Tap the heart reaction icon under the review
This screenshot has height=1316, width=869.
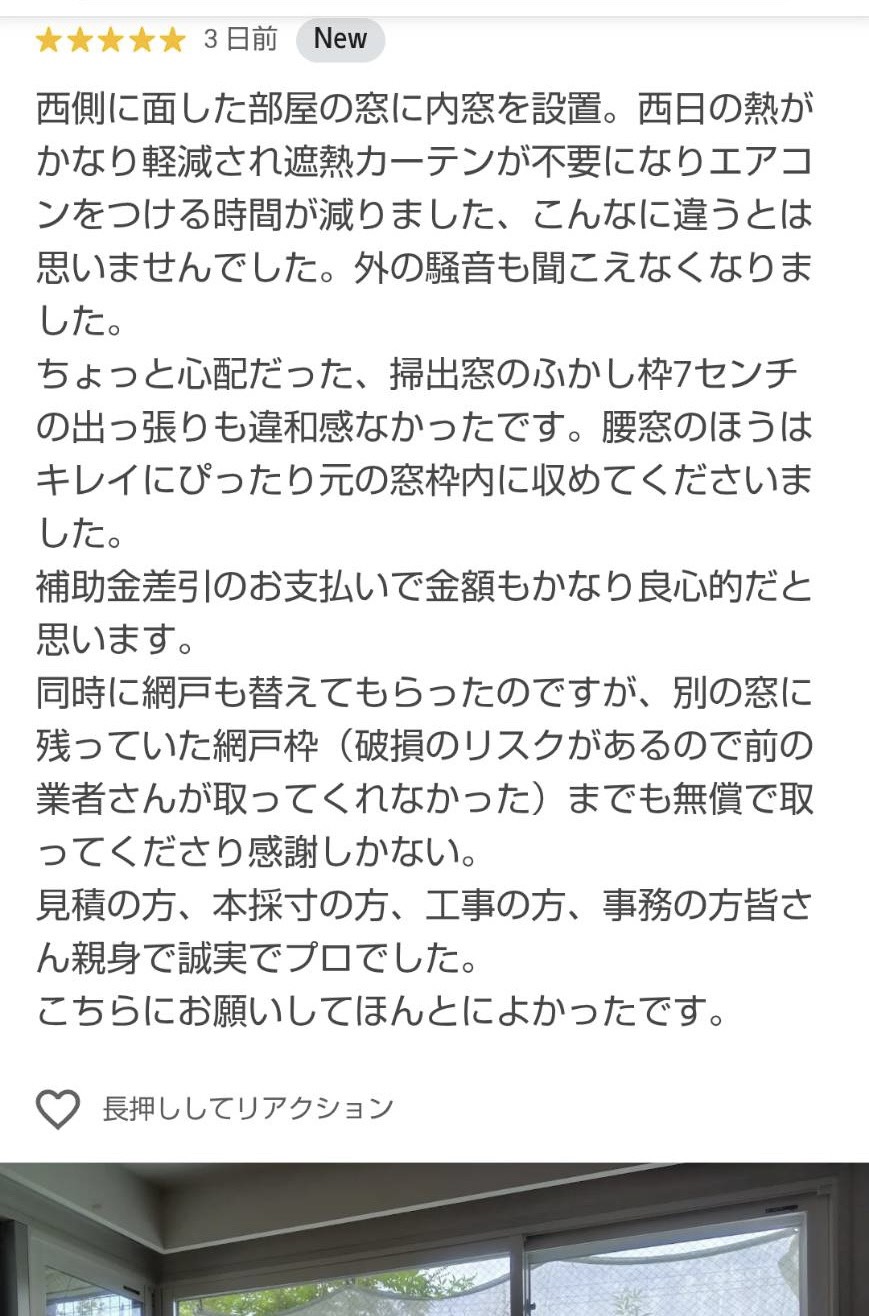57,1109
